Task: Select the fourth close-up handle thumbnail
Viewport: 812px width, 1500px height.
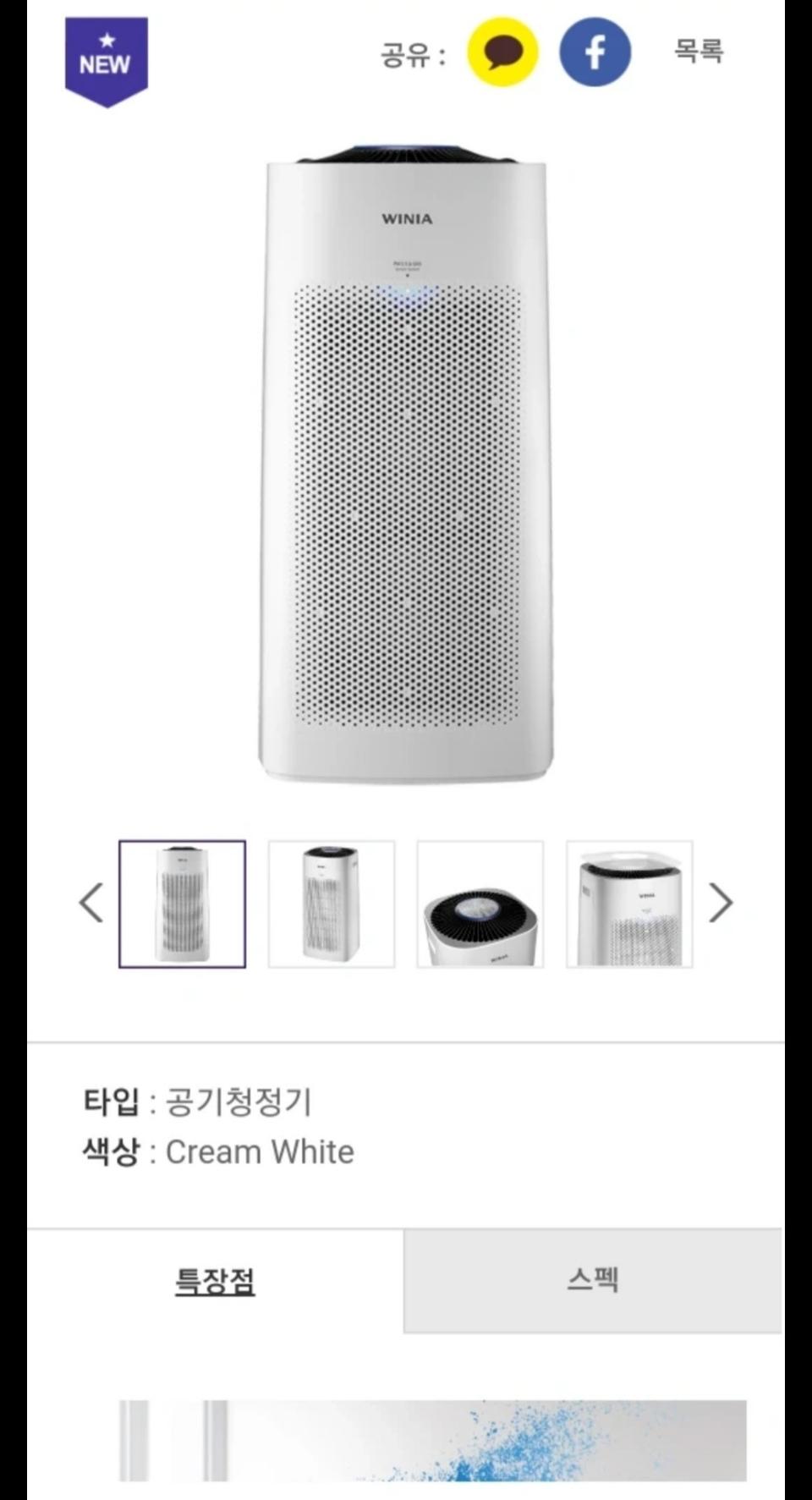Action: coord(629,904)
